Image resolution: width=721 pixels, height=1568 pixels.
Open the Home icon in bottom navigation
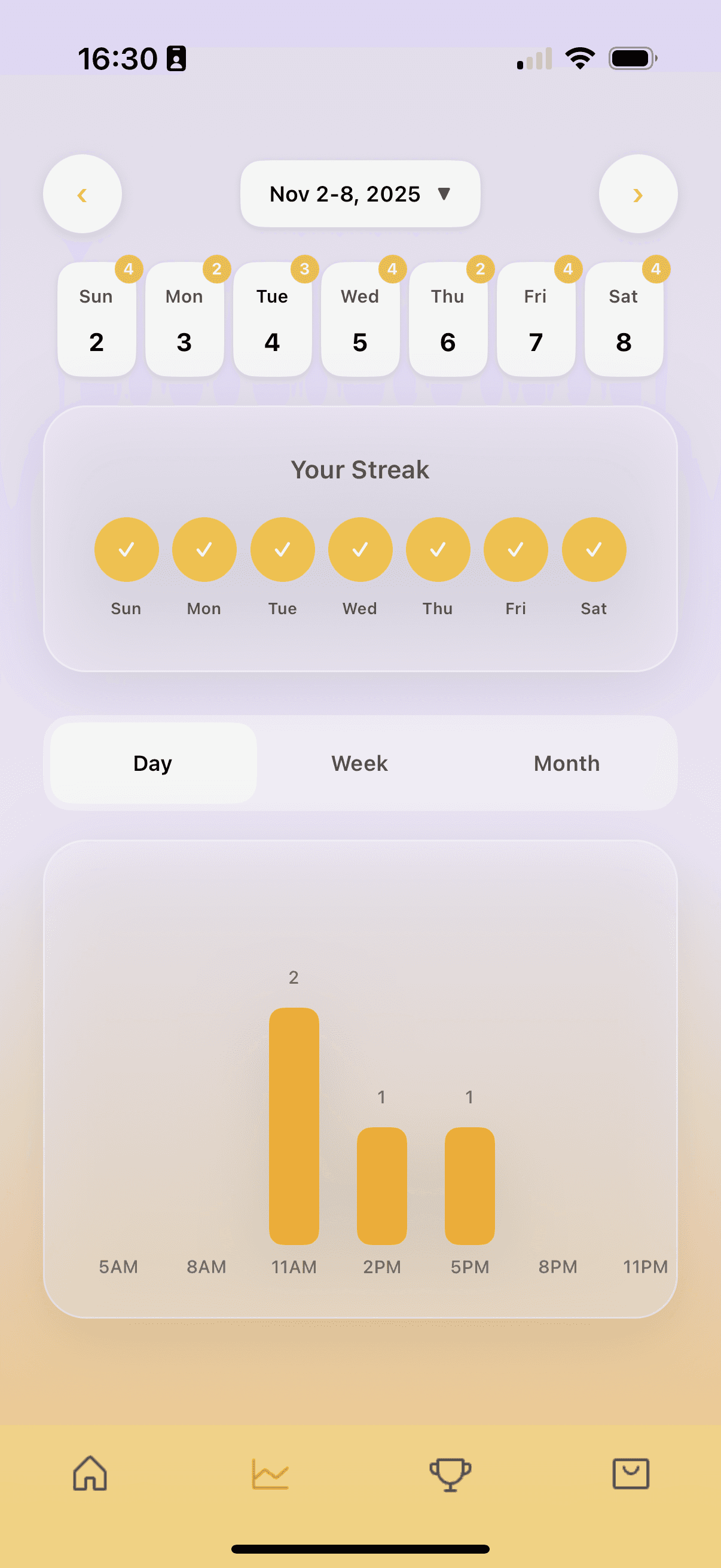point(89,1474)
